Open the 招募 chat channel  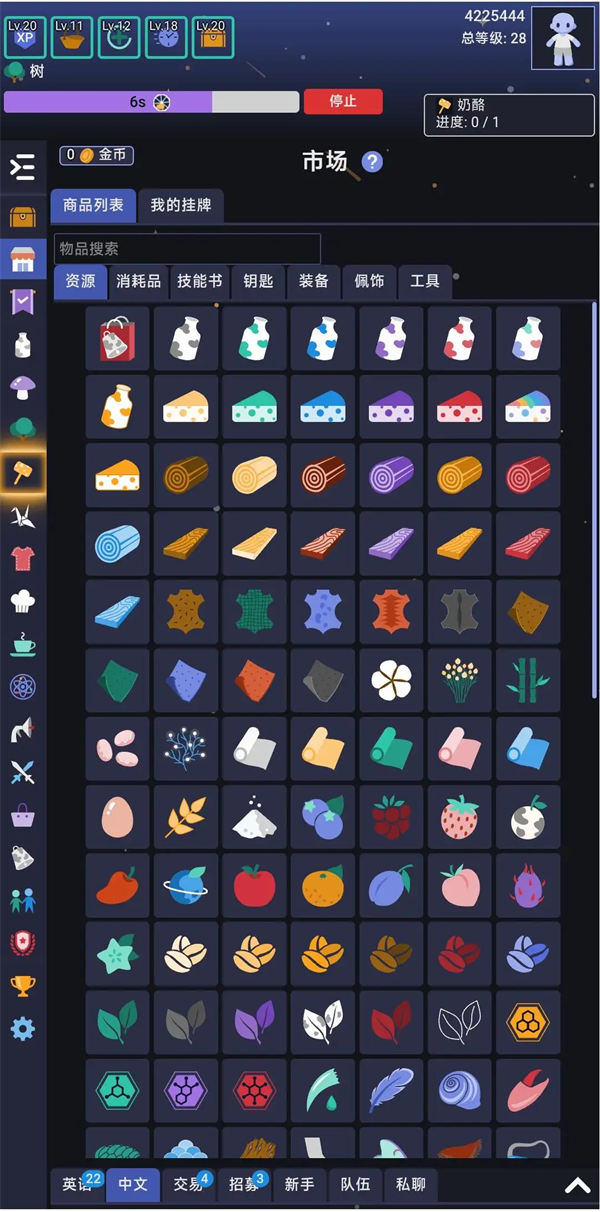click(x=244, y=1185)
